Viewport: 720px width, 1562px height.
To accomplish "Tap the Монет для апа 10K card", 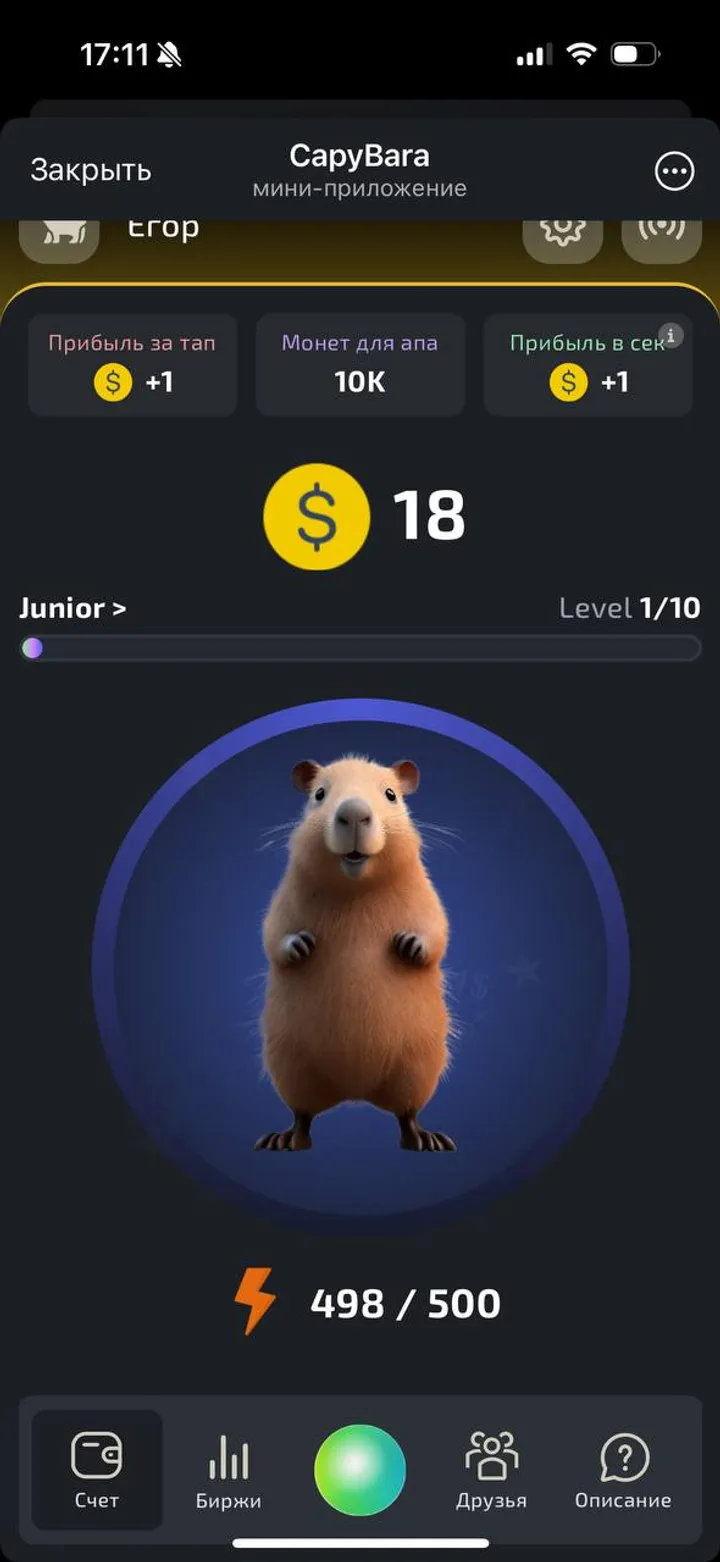I will pos(360,364).
